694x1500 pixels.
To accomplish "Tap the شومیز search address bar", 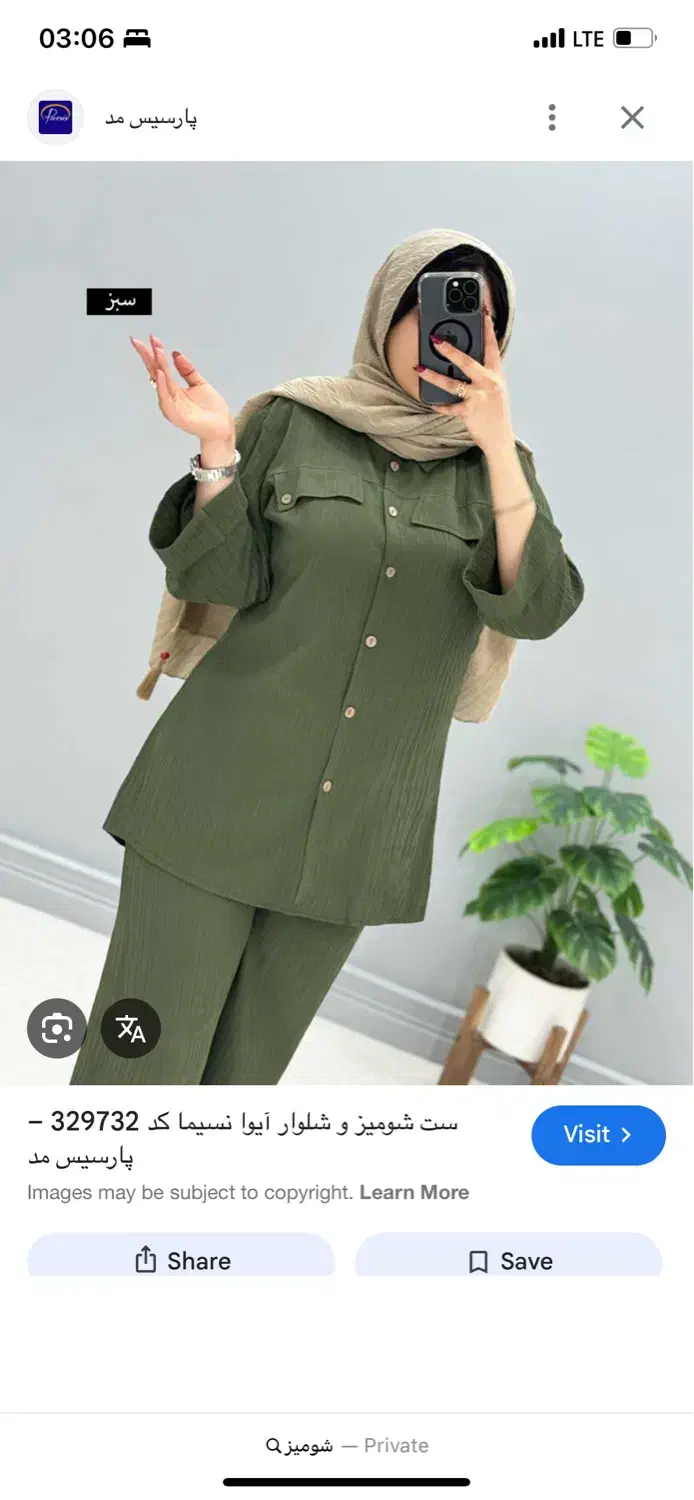I will point(347,1445).
